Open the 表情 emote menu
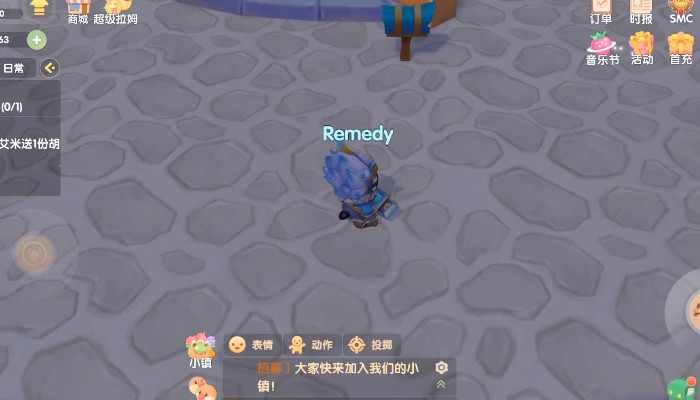 [252, 344]
